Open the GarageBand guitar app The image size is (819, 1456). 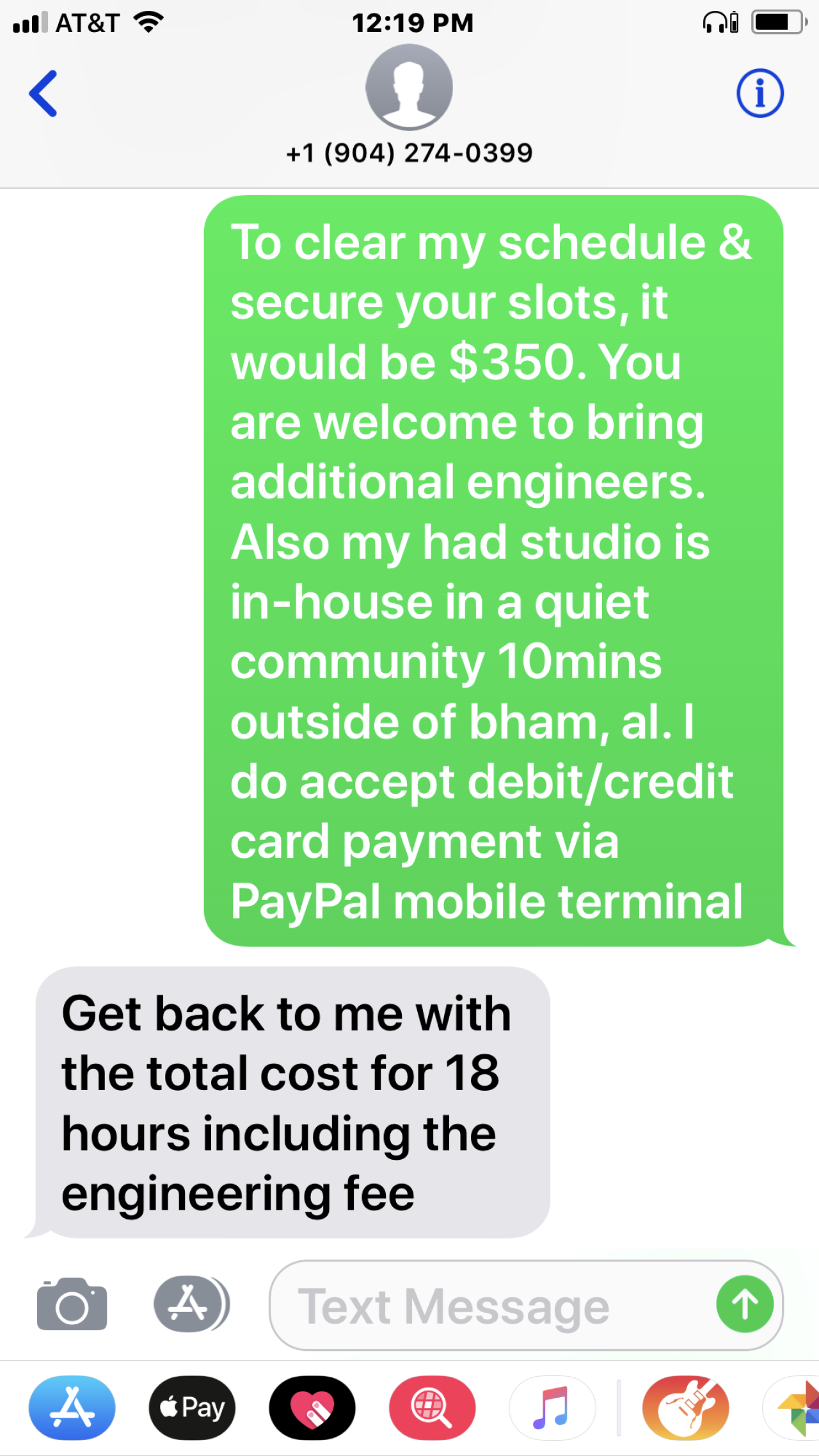click(685, 1407)
